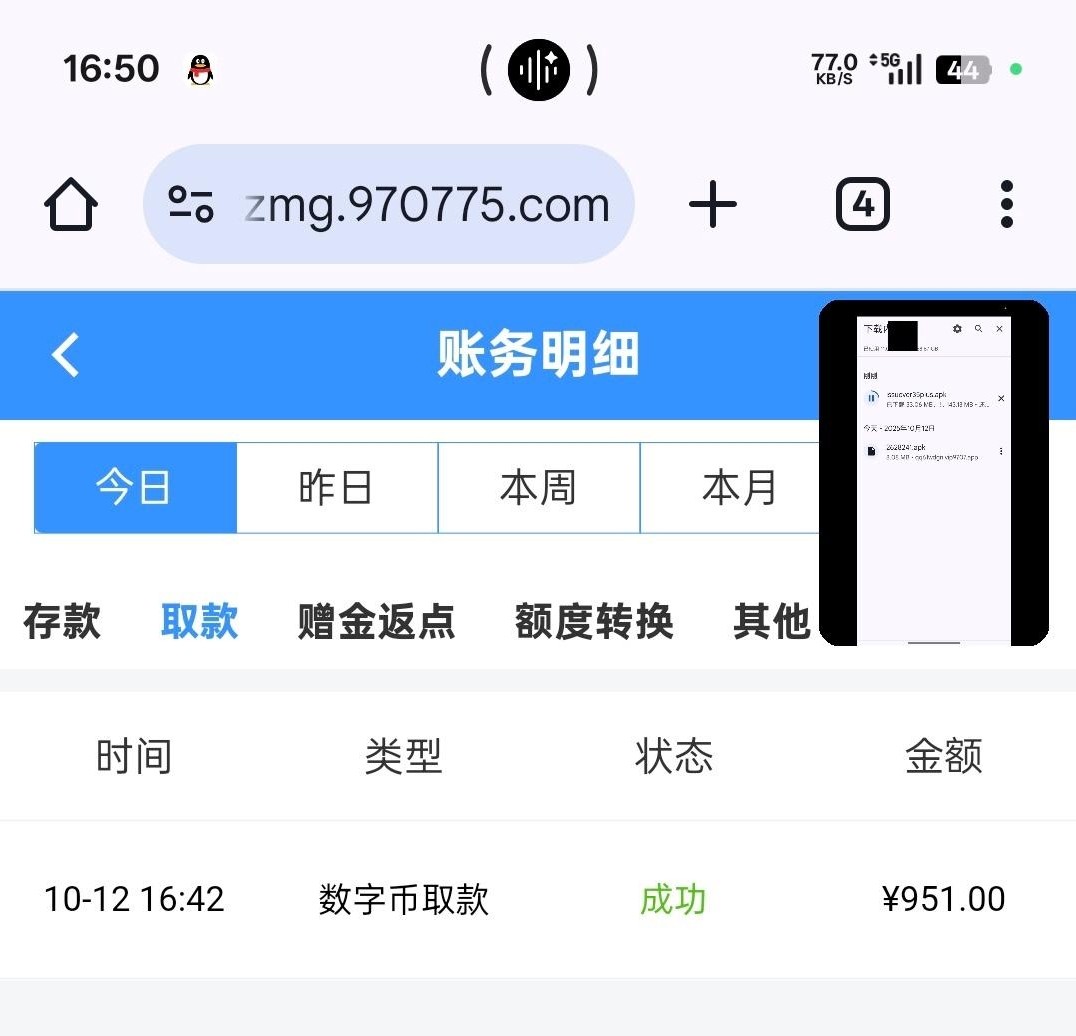Image resolution: width=1076 pixels, height=1036 pixels.
Task: Tap the zmg.970775.com address bar
Action: [427, 205]
